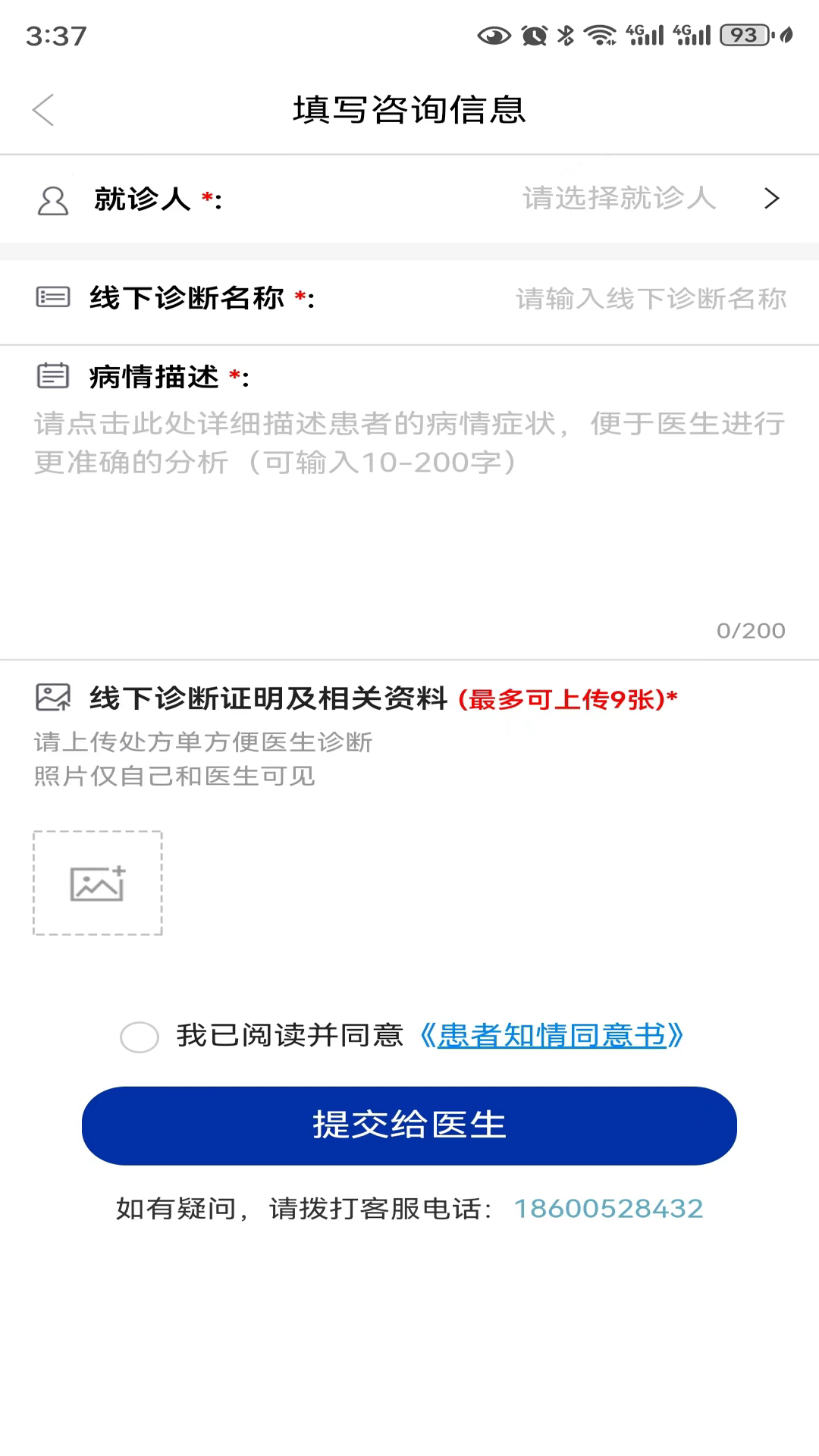
Task: Click the eye comfort icon in status bar
Action: pyautogui.click(x=492, y=34)
